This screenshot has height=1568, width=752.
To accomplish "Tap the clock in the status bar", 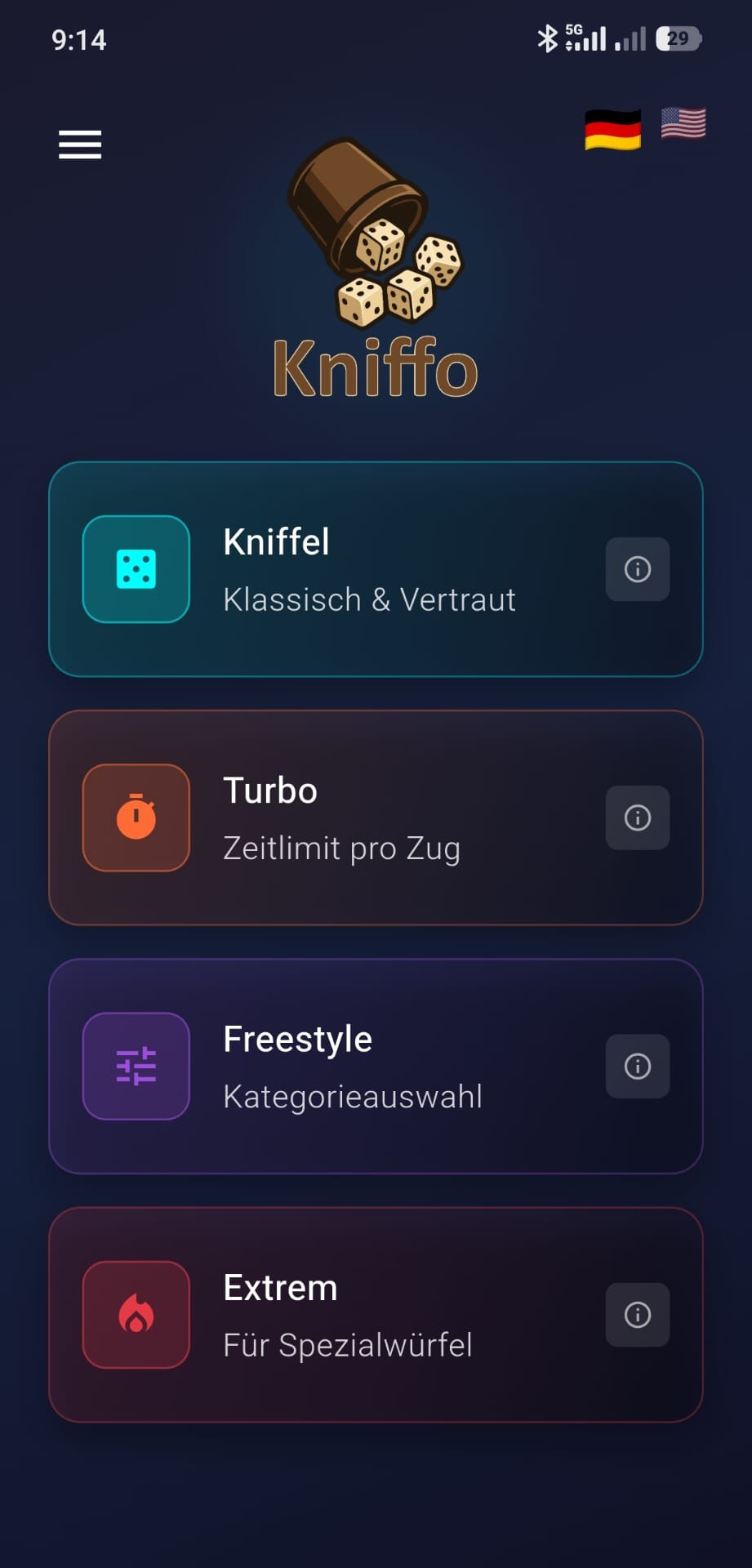I will pos(79,39).
